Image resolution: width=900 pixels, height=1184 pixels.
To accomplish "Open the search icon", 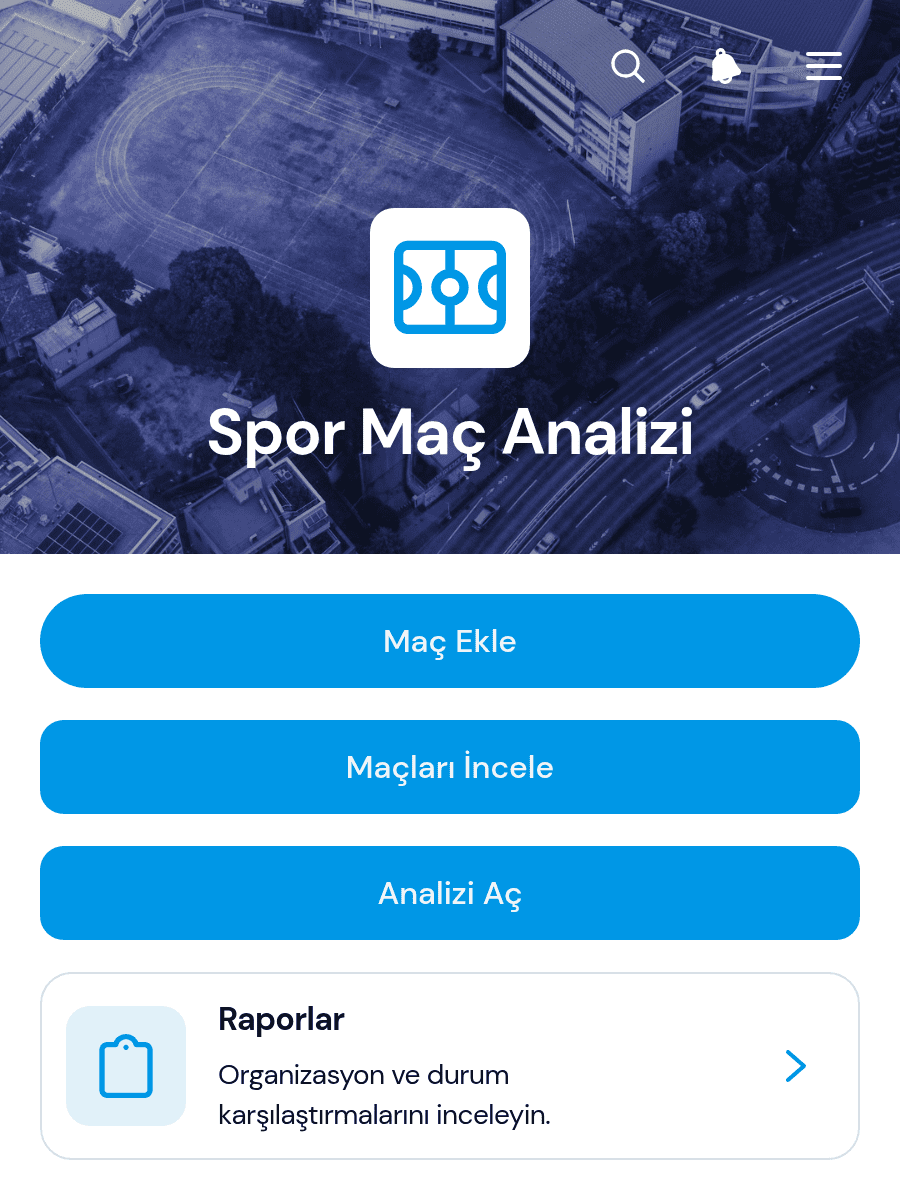I will point(627,66).
